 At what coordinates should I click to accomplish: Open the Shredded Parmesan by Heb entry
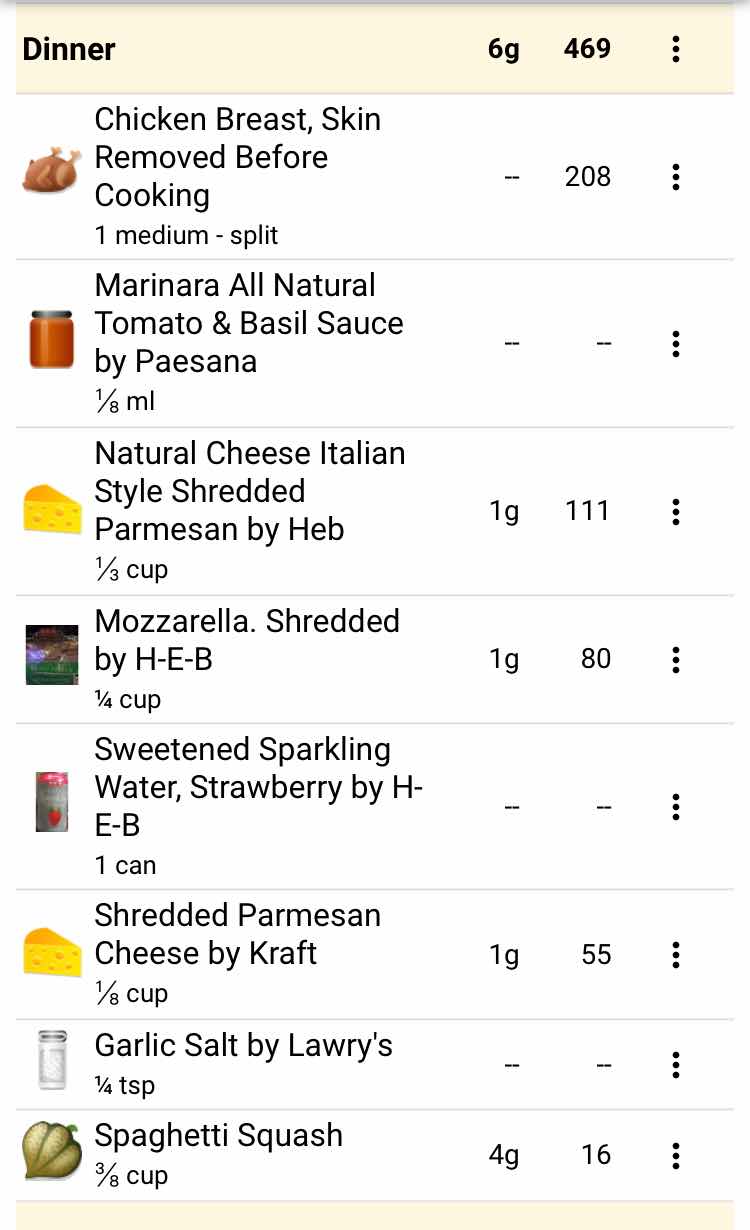coord(249,510)
